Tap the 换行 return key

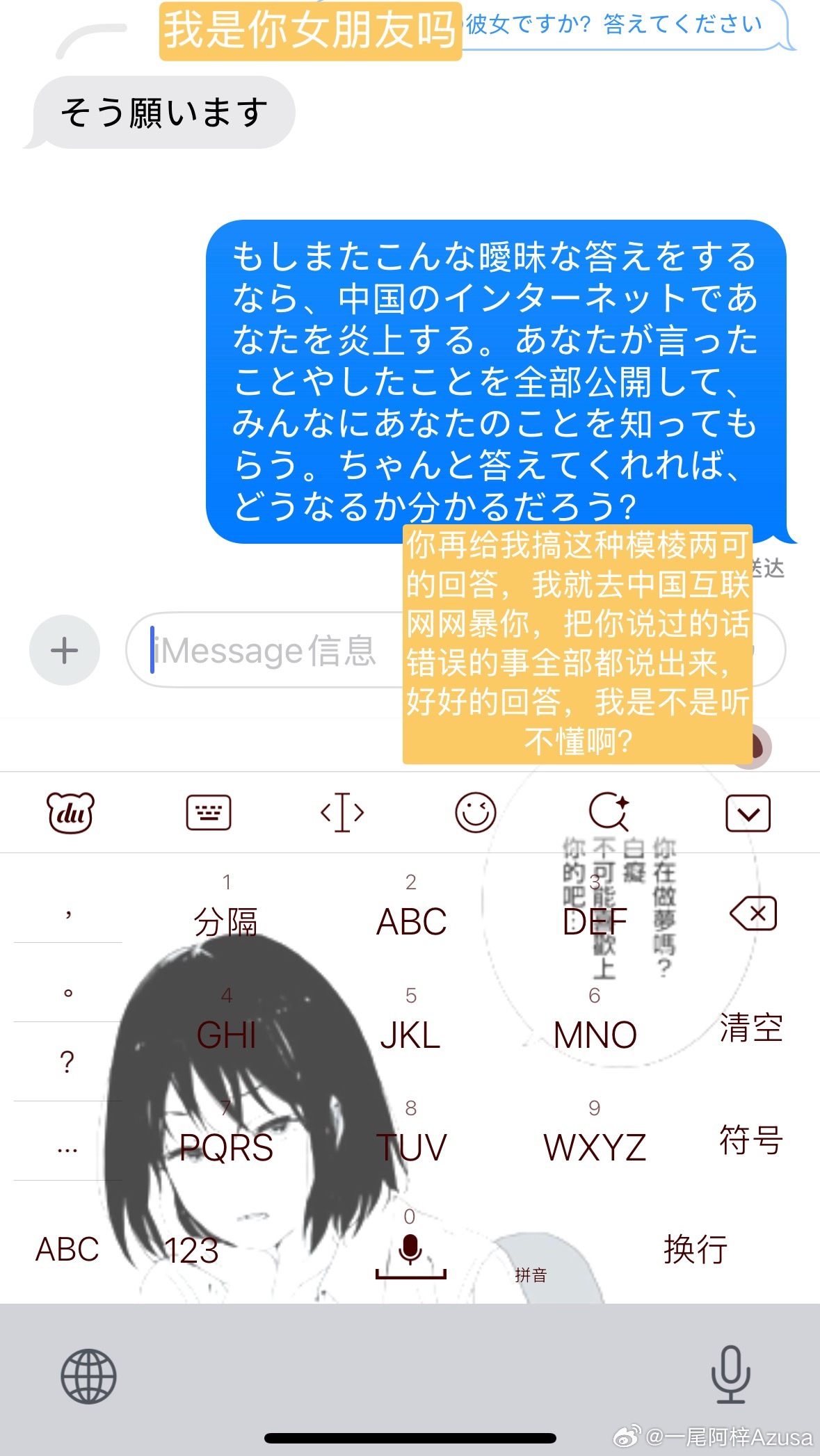click(x=696, y=1249)
